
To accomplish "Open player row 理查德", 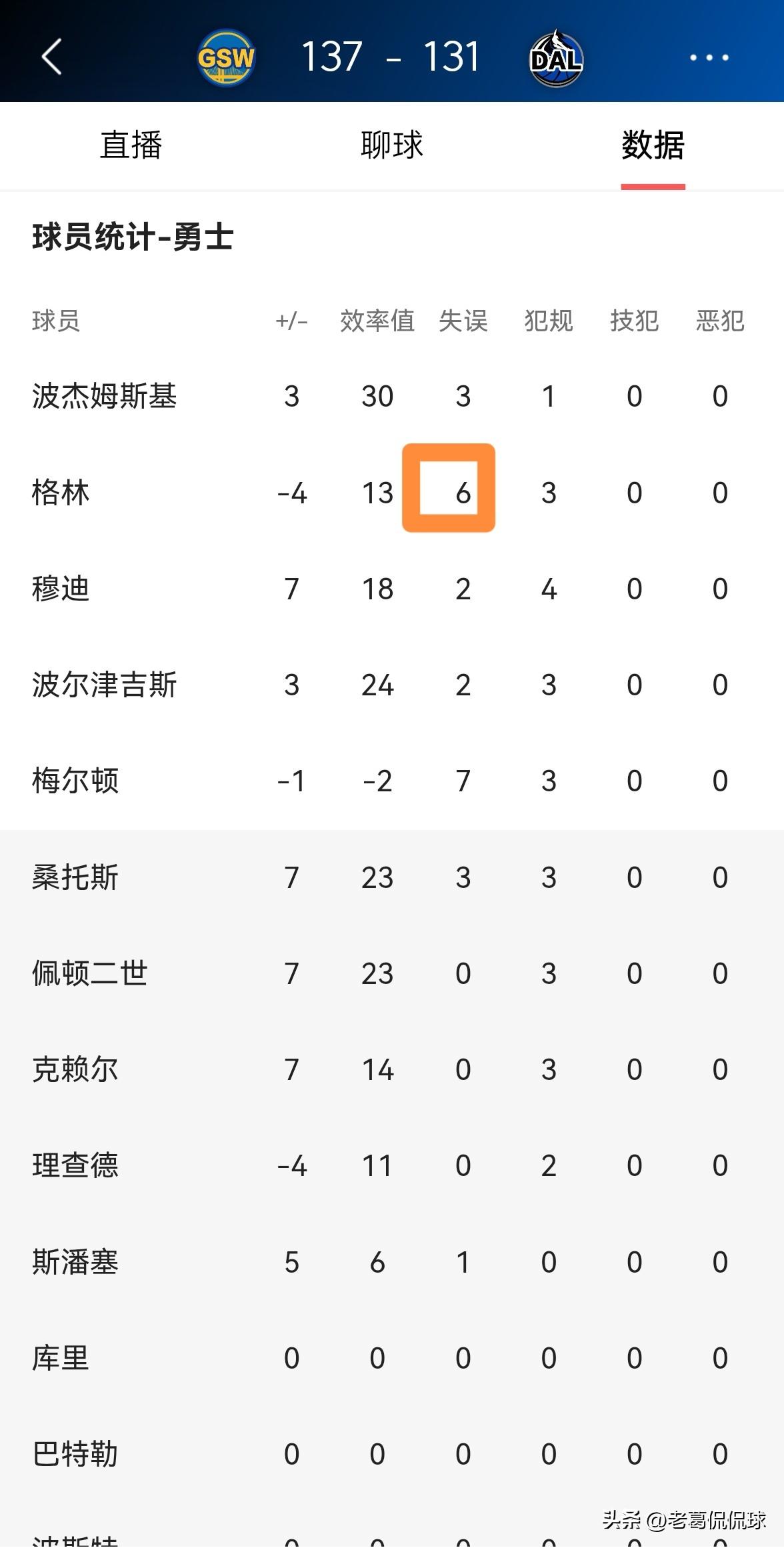I will pos(392,1165).
